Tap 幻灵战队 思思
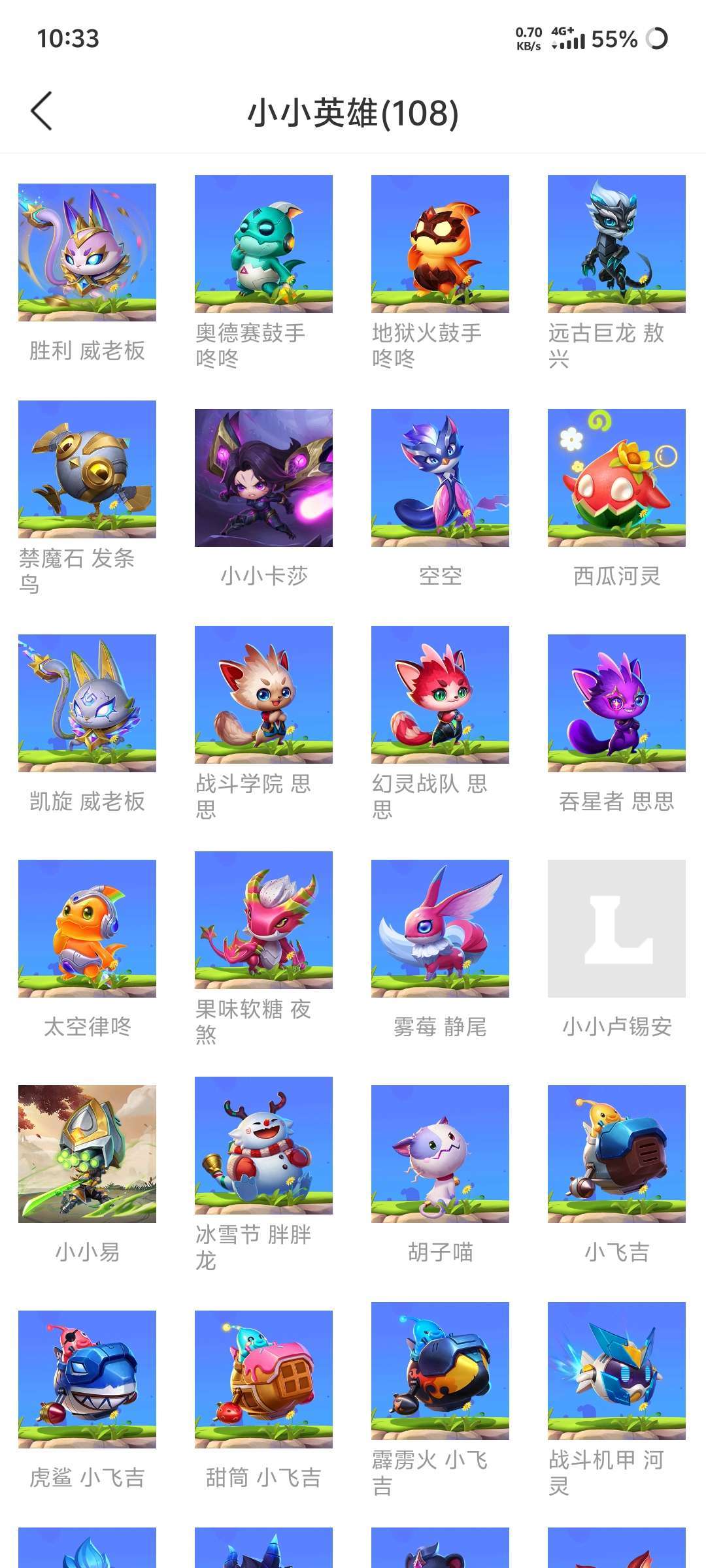The width and height of the screenshot is (706, 1568). [440, 694]
